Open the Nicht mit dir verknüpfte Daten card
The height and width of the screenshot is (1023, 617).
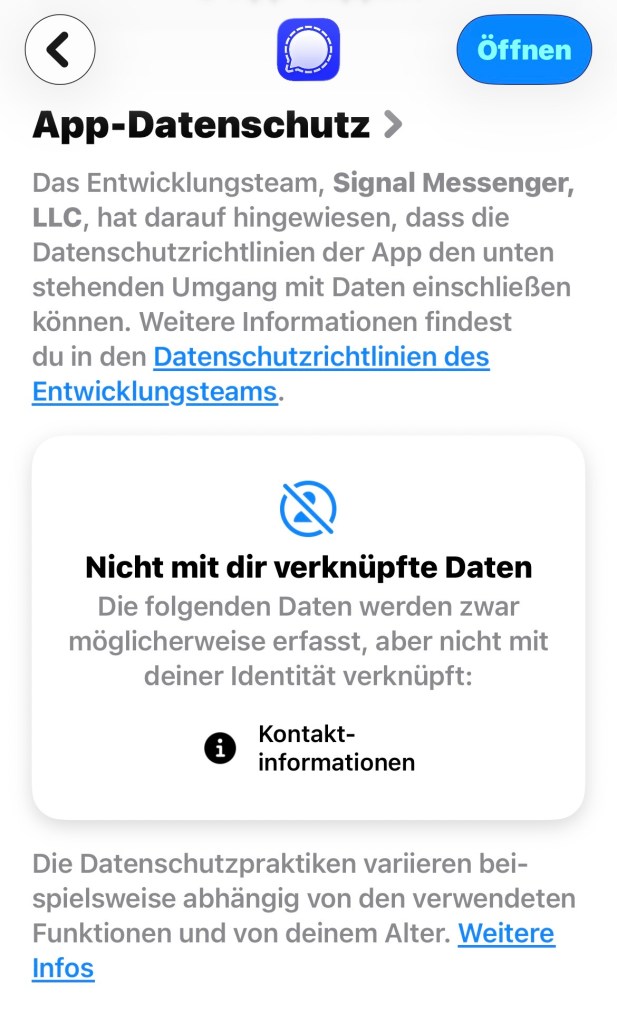click(x=308, y=627)
